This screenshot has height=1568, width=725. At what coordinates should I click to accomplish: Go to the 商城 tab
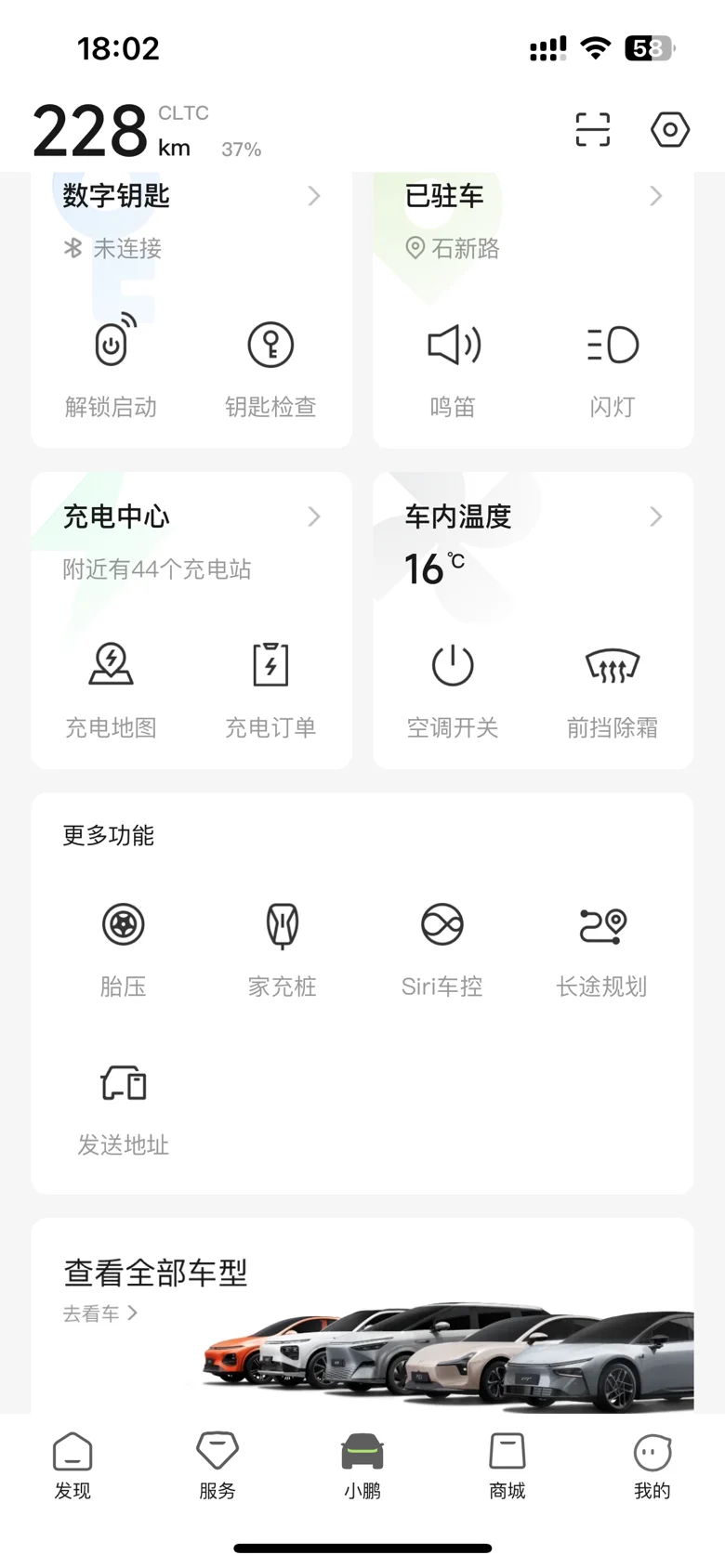click(507, 1465)
